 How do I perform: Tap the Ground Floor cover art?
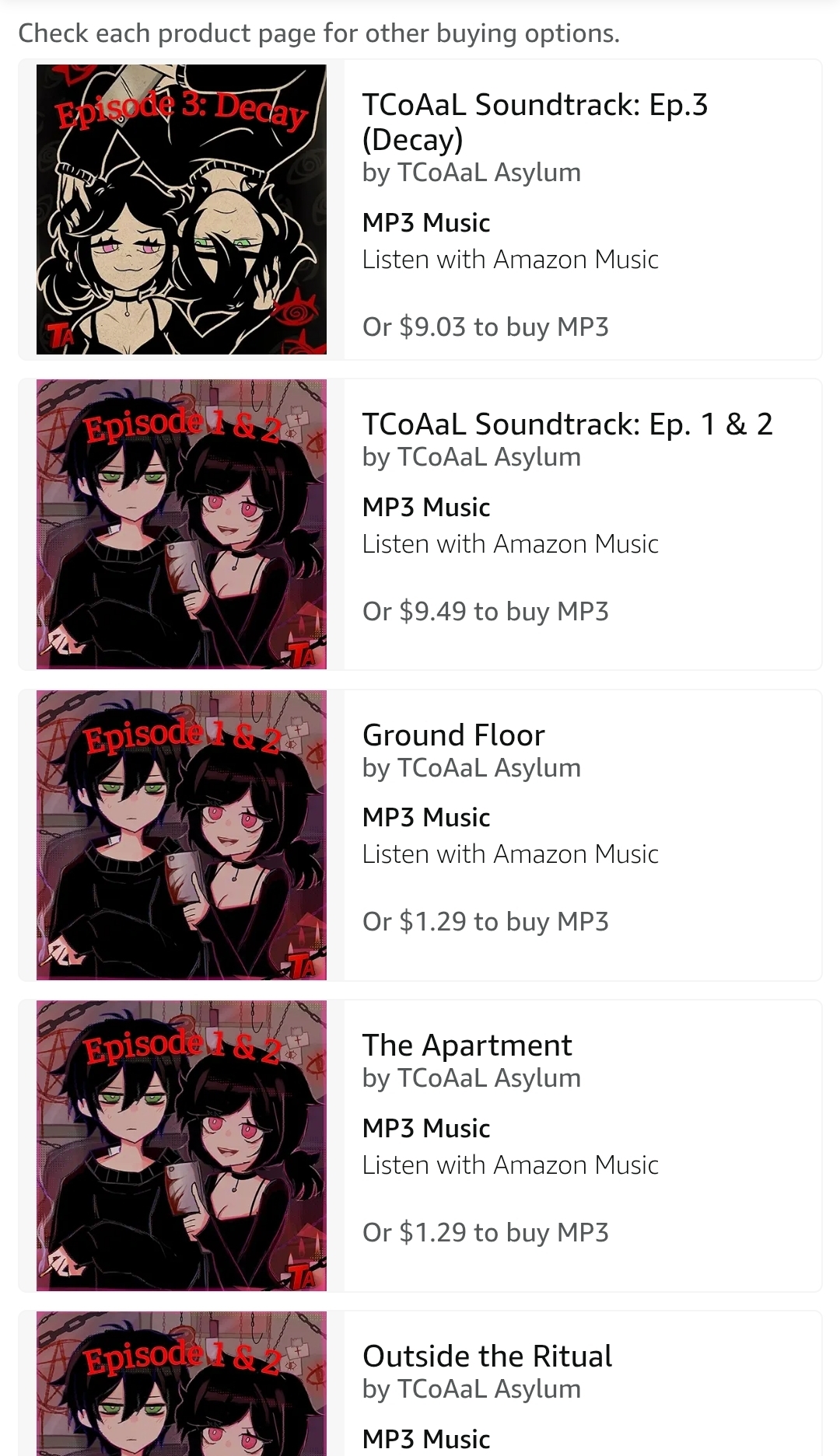point(181,835)
